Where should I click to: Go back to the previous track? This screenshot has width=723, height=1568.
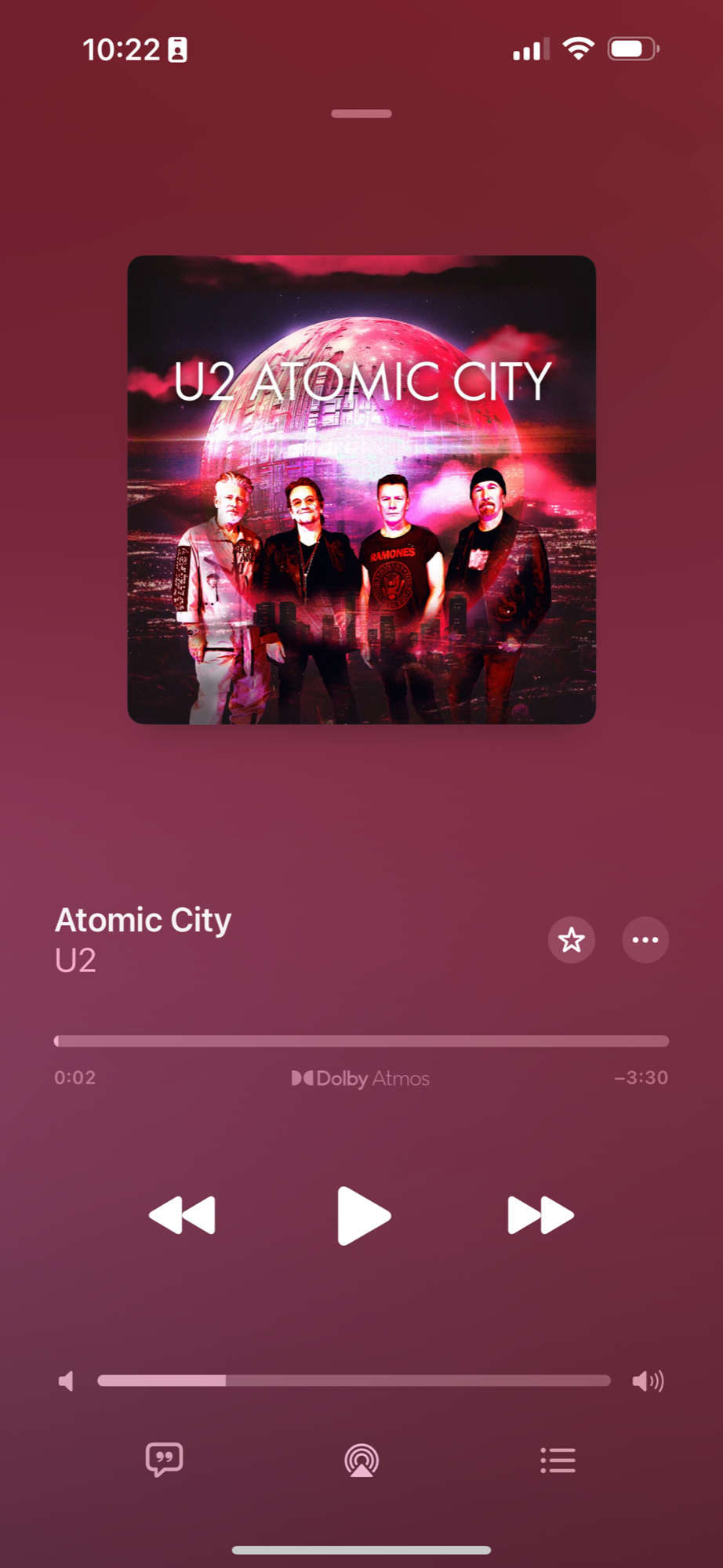[182, 1215]
